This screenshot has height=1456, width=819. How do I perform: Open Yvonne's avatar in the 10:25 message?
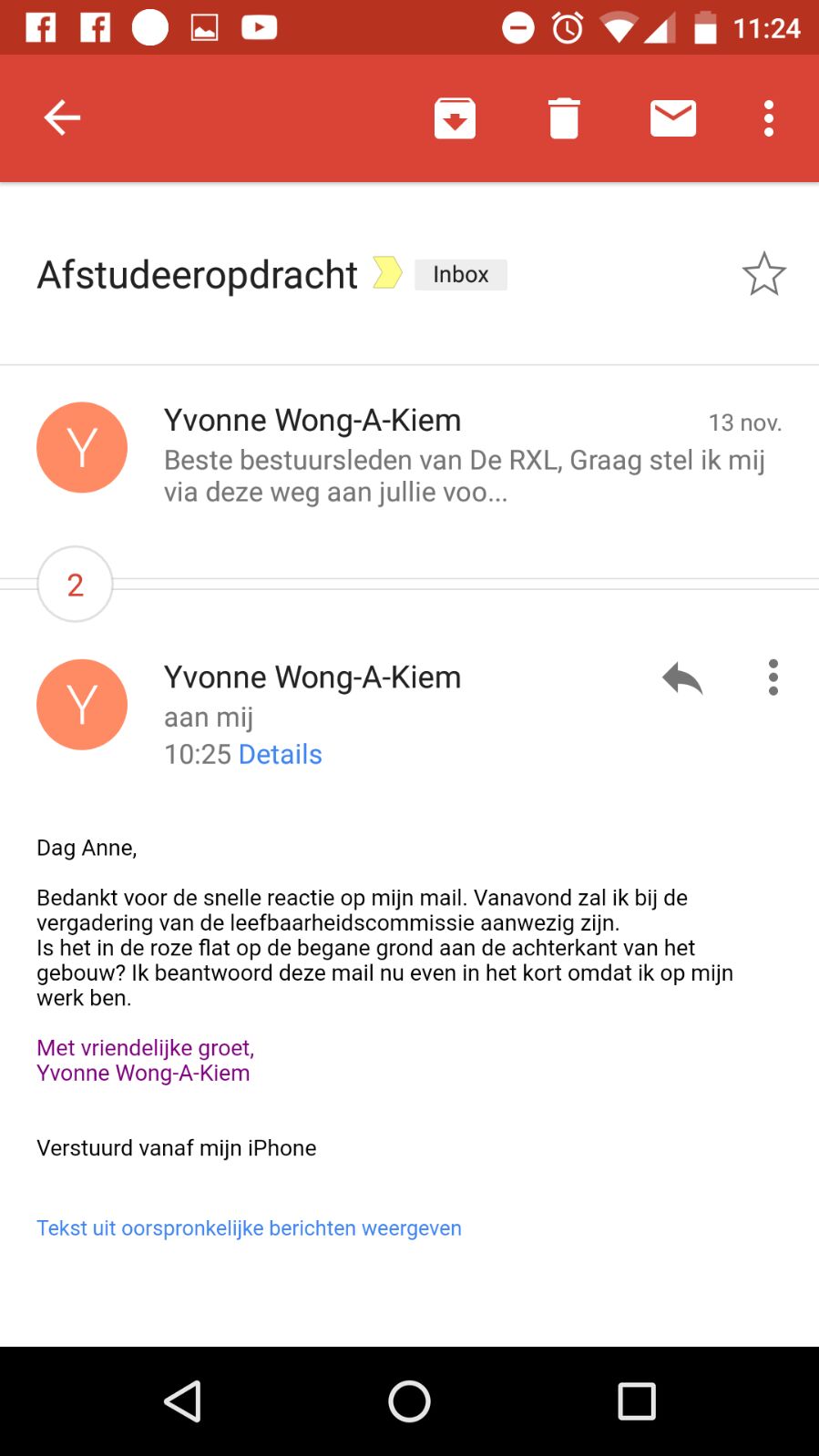(82, 705)
